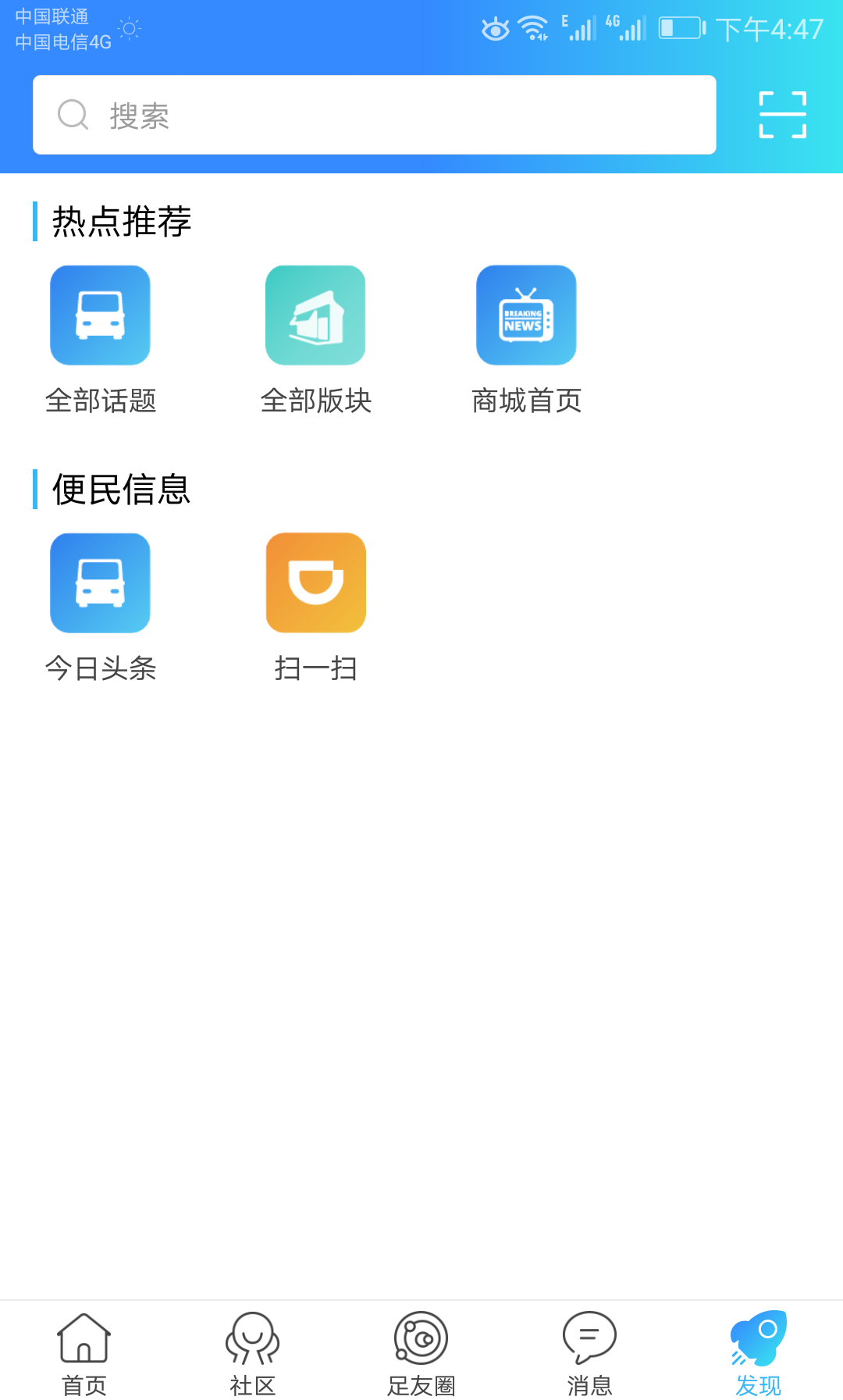843x1400 pixels.
Task: Open the 商城首页 (Mall Home) TV icon
Action: (526, 315)
